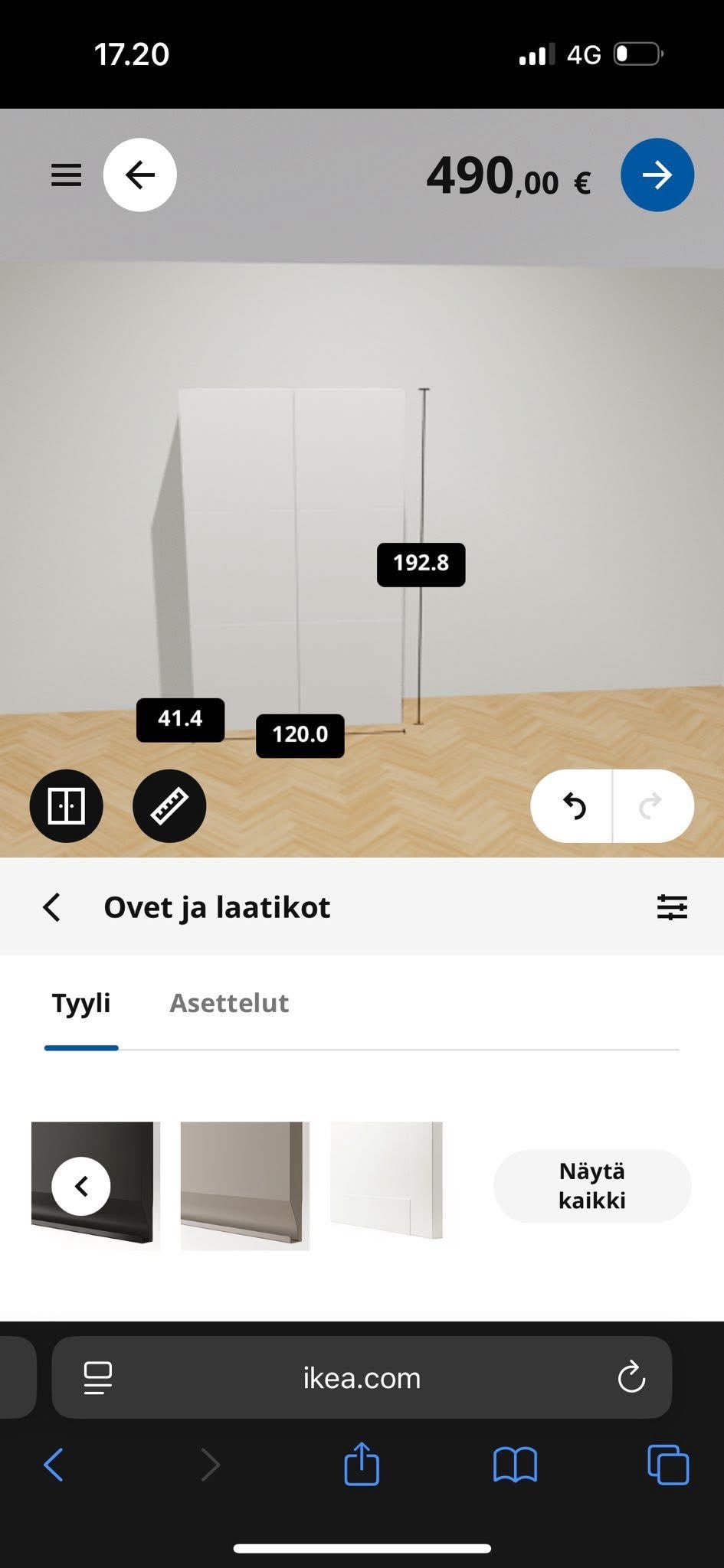Go back with the white arrow button
This screenshot has width=724, height=1568.
140,175
